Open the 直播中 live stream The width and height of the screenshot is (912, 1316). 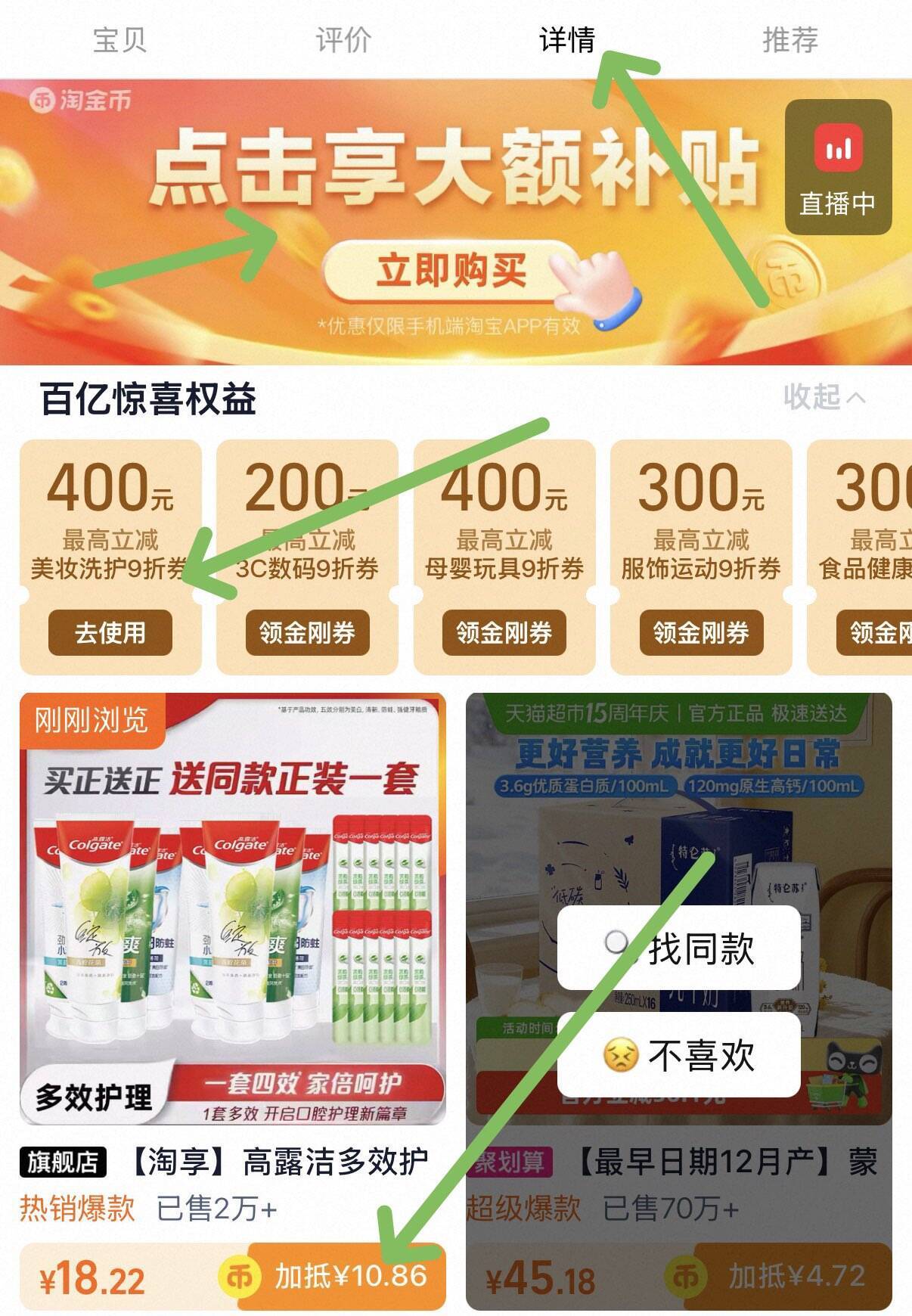click(838, 167)
